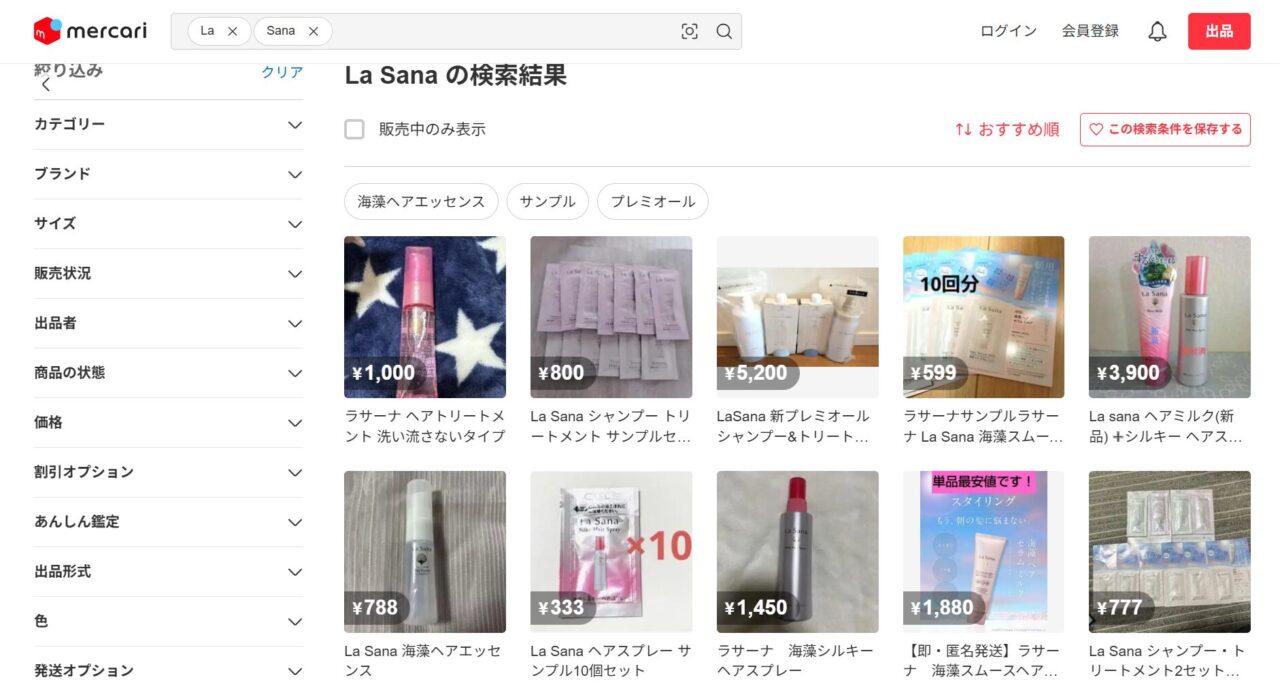Check 販売中のみ表示 box

(x=354, y=129)
